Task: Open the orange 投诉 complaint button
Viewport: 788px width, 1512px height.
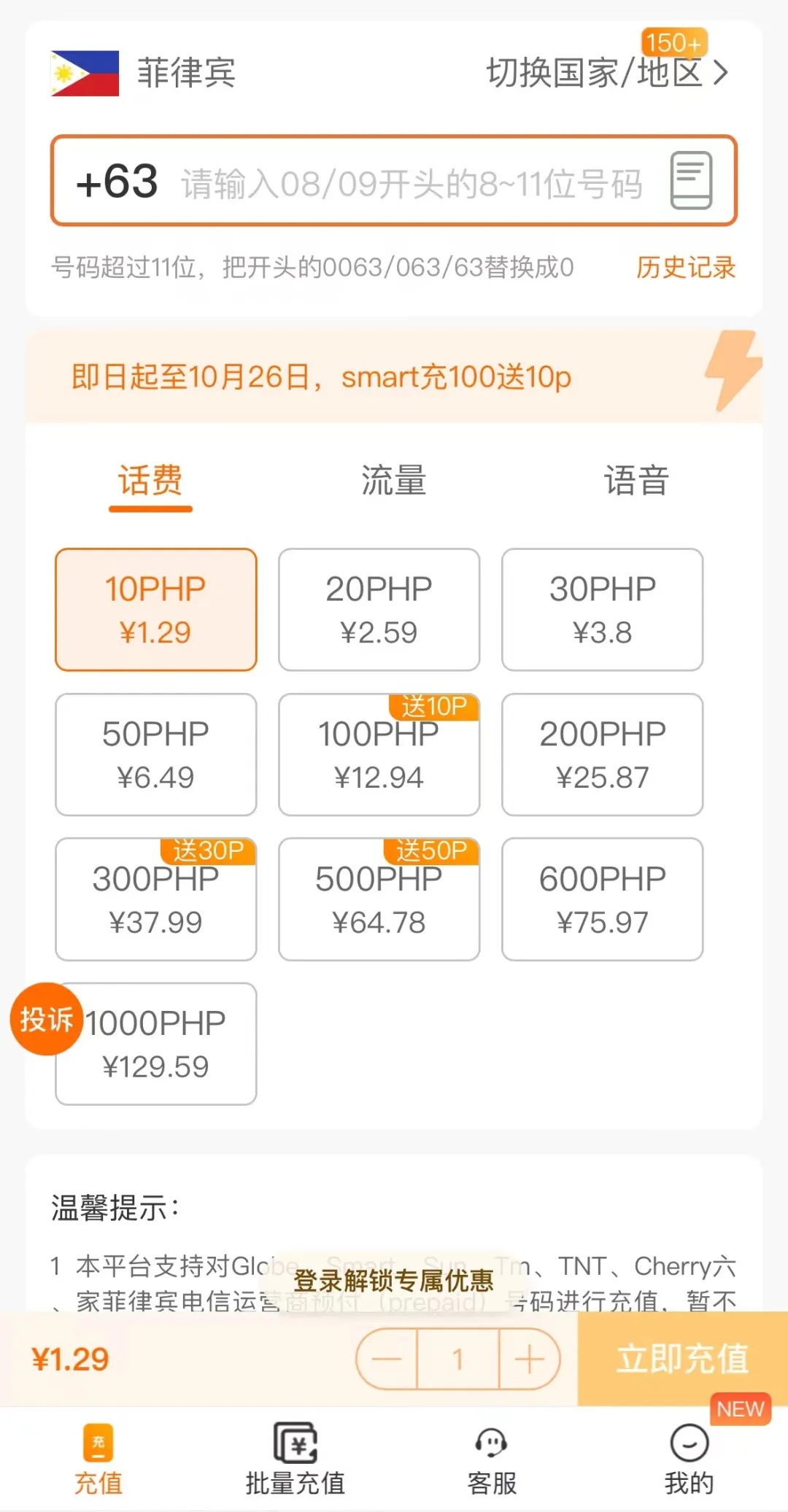Action: [45, 1019]
